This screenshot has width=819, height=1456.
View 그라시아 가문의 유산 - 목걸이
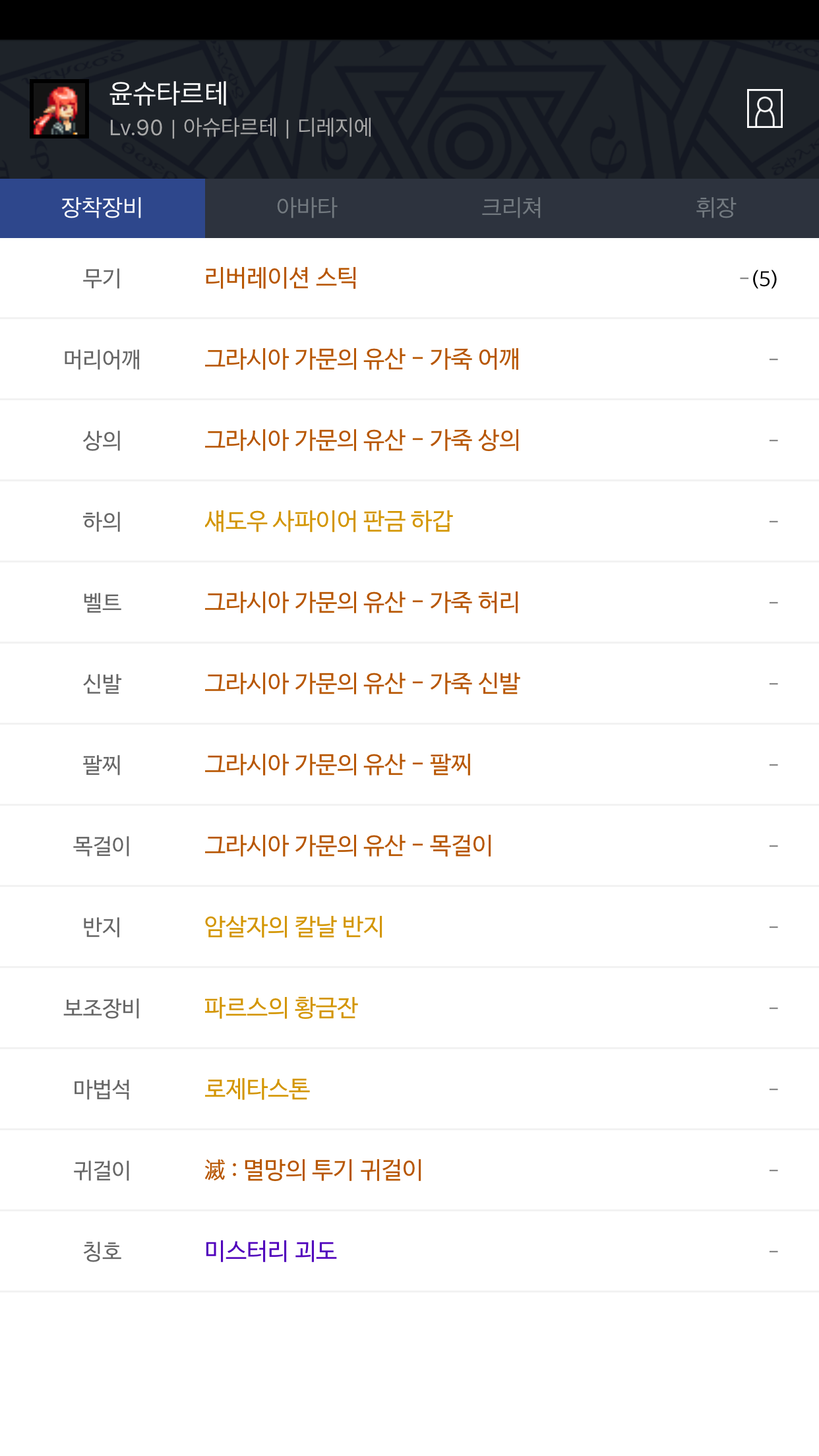click(348, 846)
